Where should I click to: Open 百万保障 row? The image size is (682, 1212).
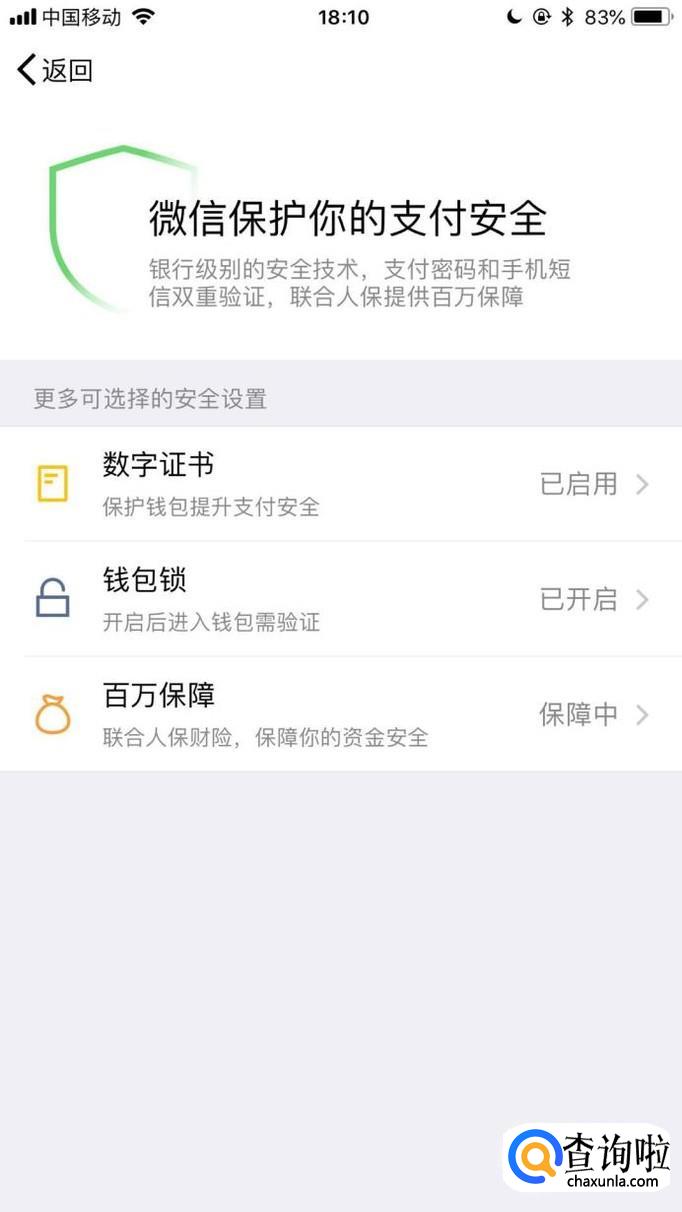pyautogui.click(x=340, y=714)
